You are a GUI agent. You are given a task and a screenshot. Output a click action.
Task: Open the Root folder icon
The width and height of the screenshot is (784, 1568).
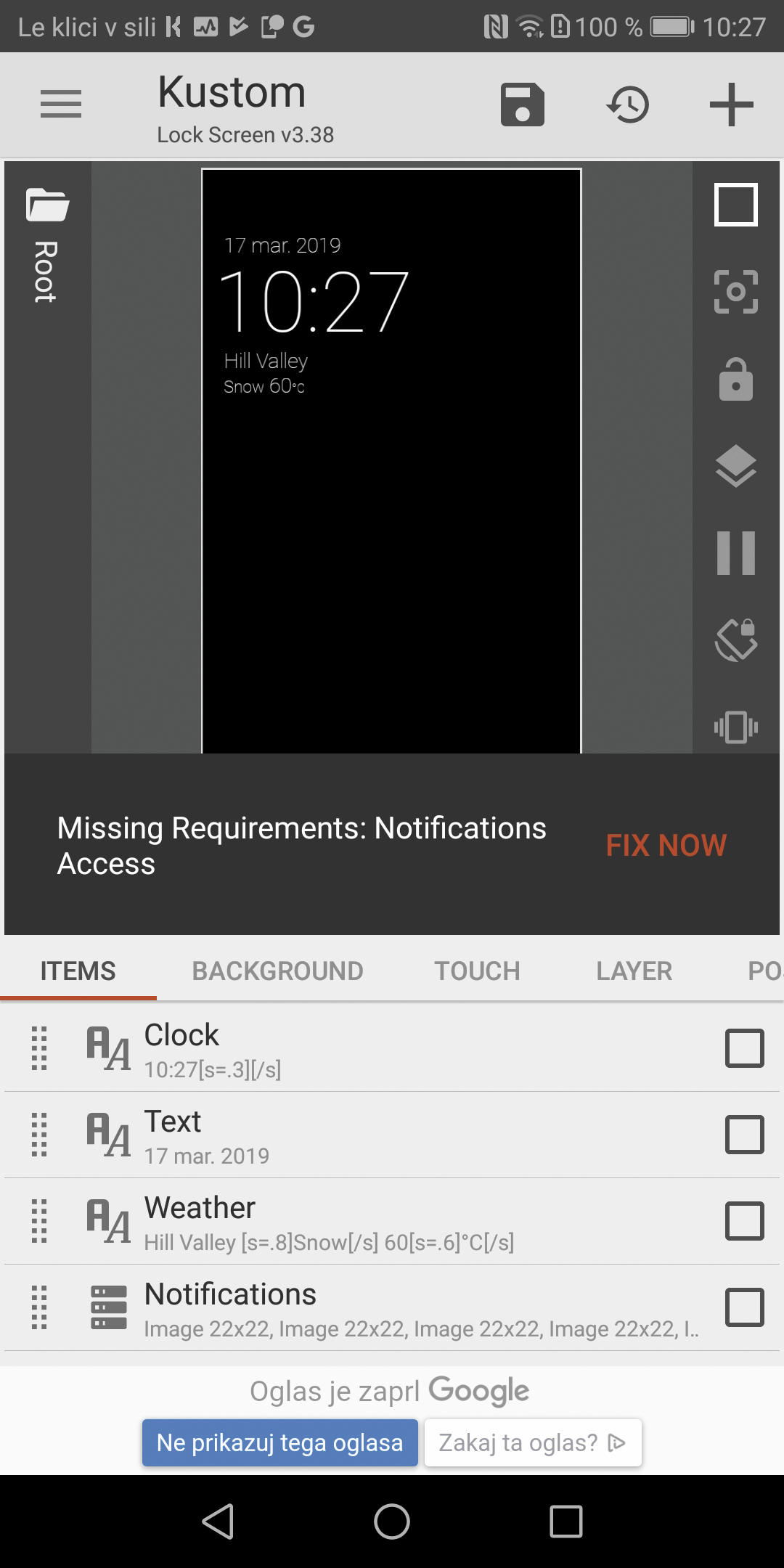47,205
